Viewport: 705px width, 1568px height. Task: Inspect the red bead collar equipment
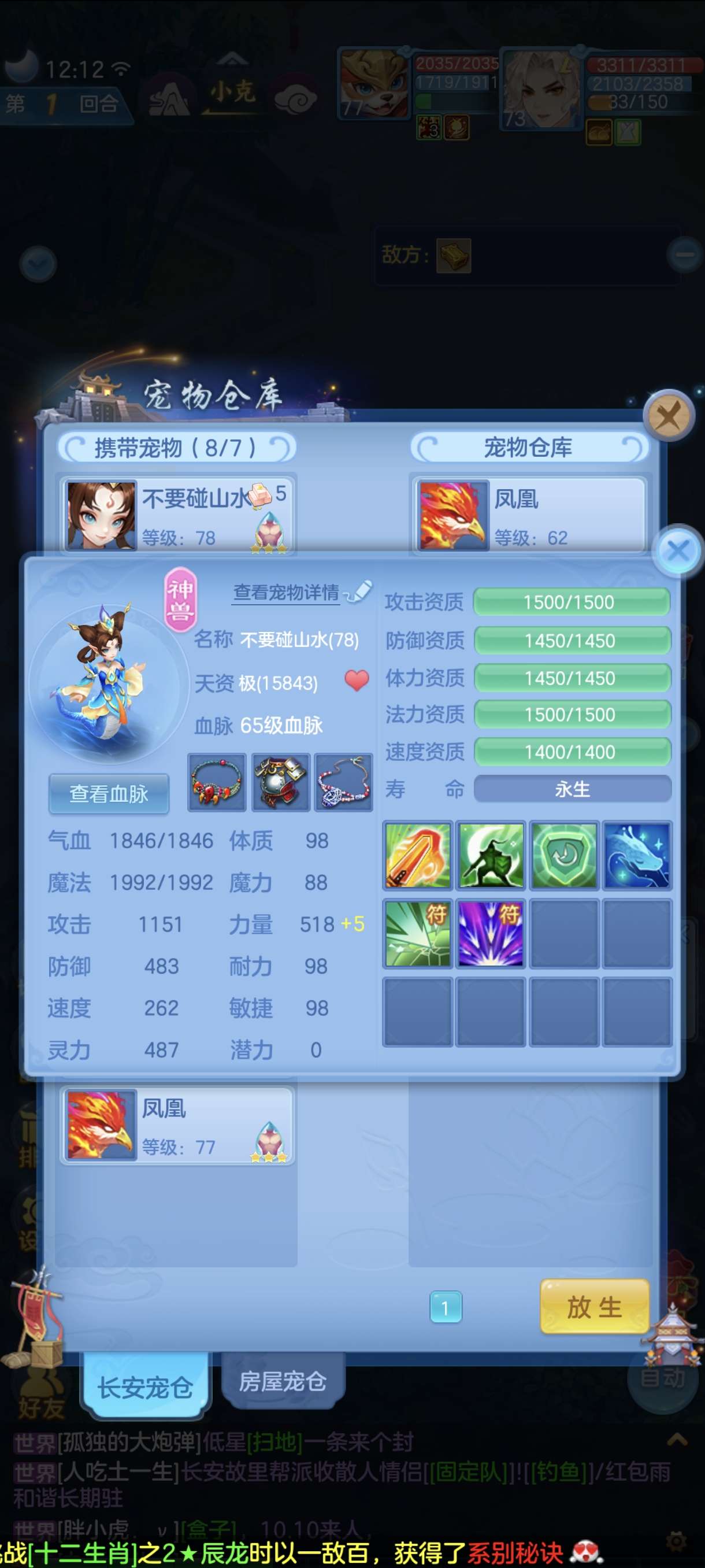pyautogui.click(x=217, y=782)
